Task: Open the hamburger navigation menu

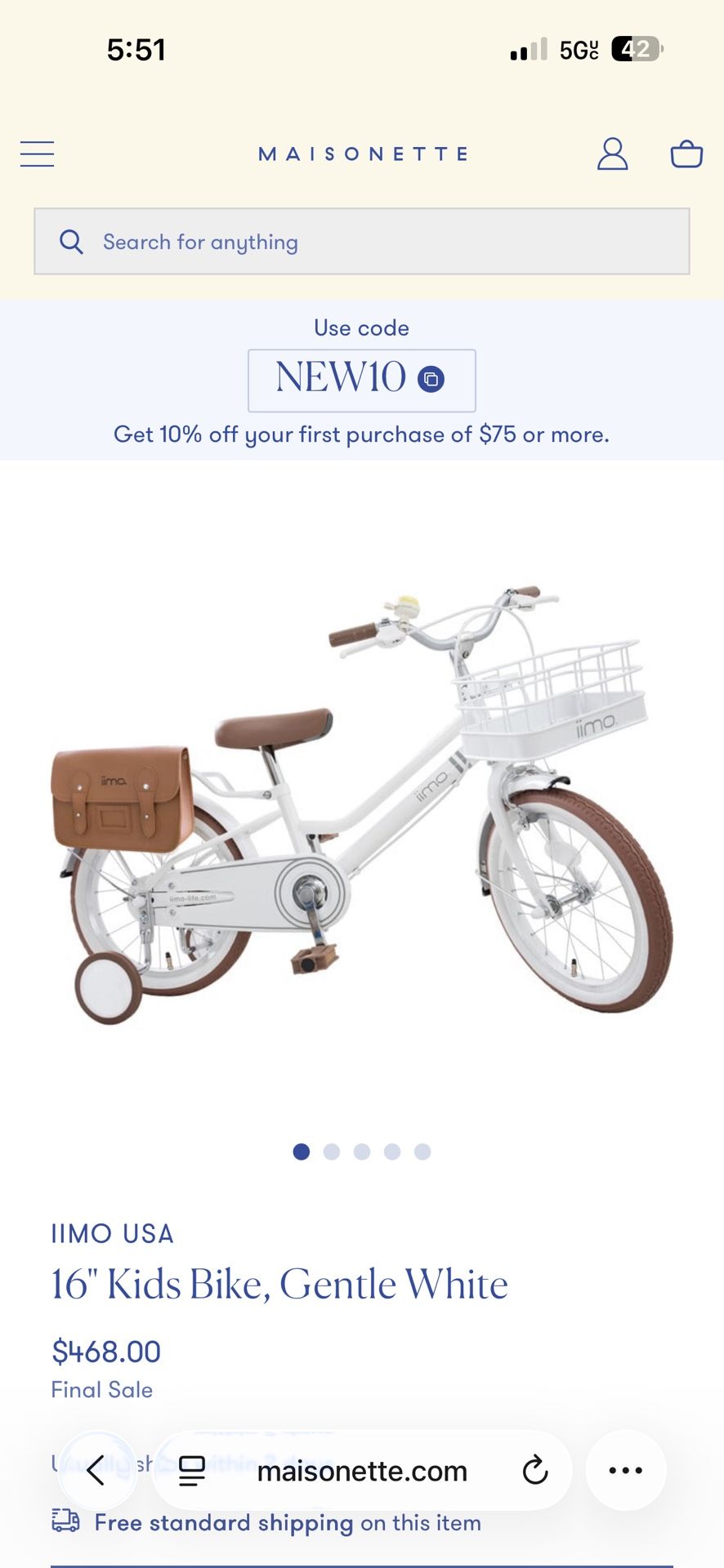Action: coord(38,154)
